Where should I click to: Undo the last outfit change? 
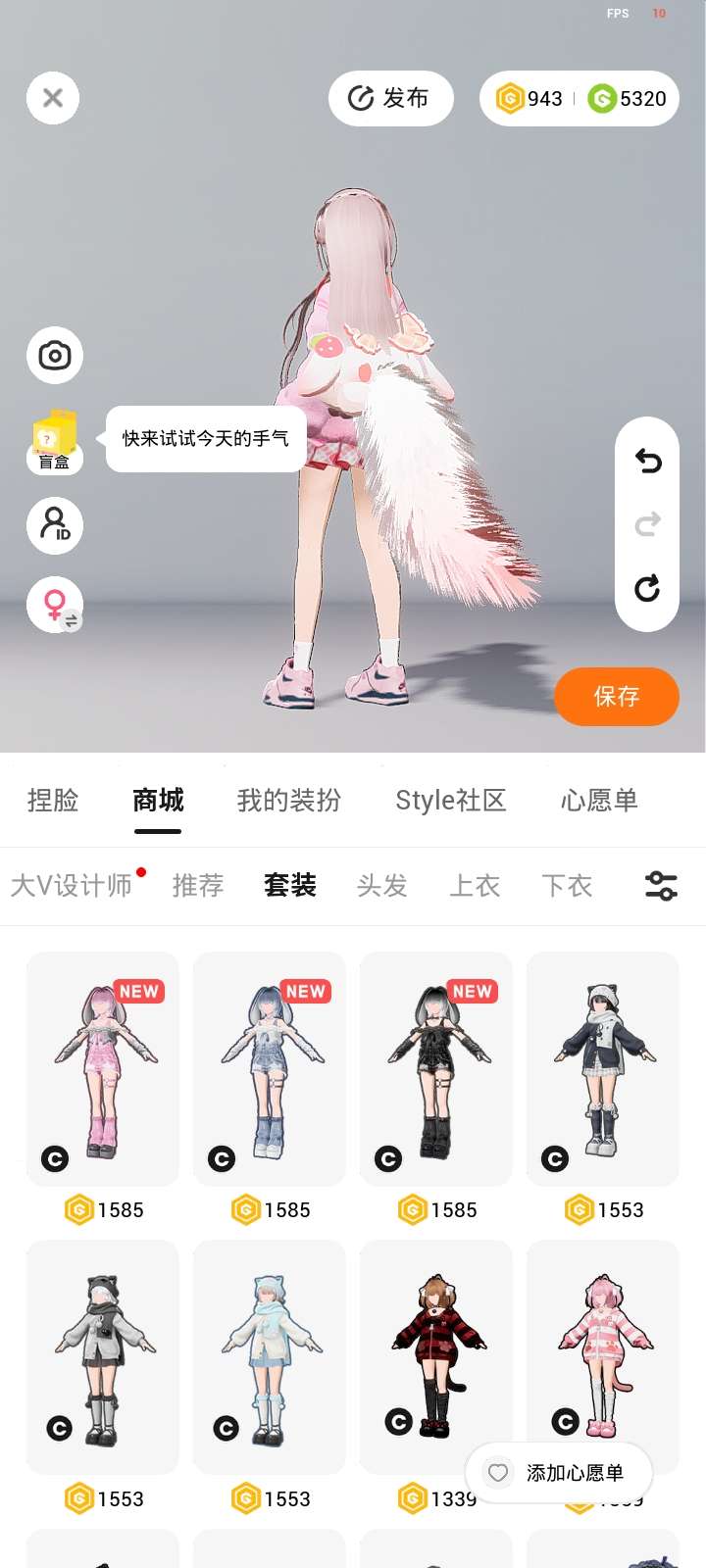[647, 461]
